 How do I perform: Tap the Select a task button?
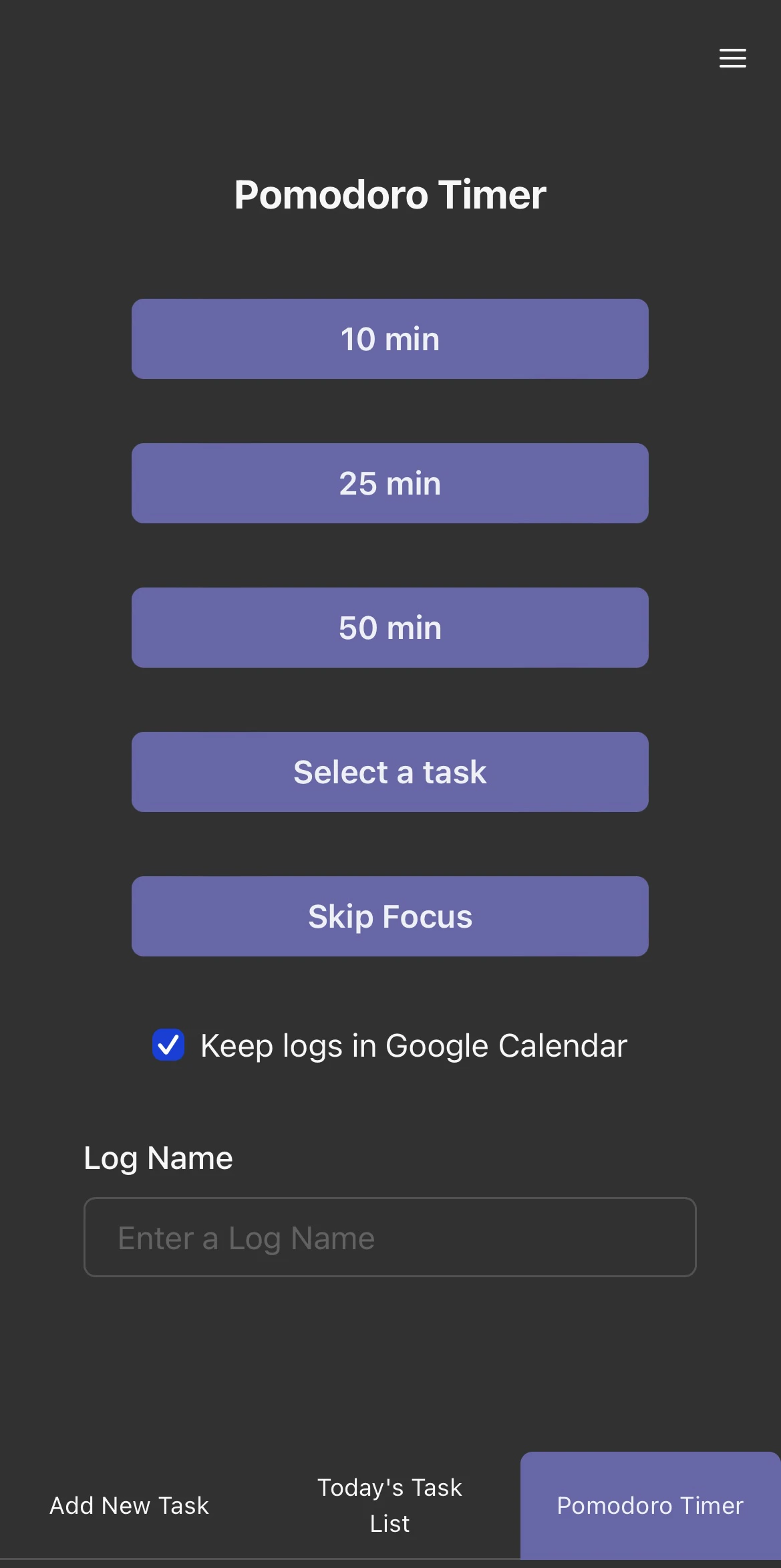pos(390,772)
